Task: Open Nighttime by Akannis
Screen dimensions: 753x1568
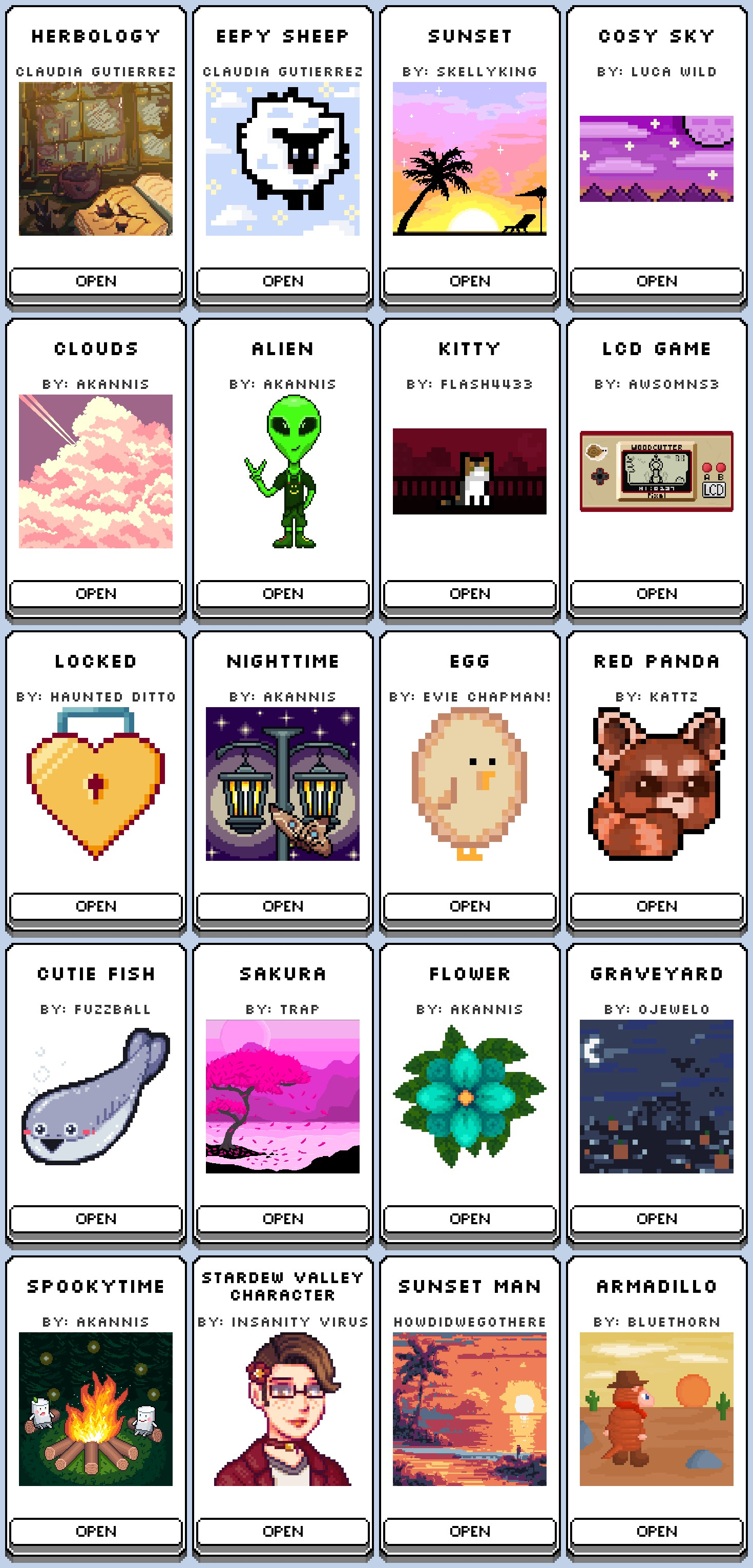Action: click(x=282, y=906)
